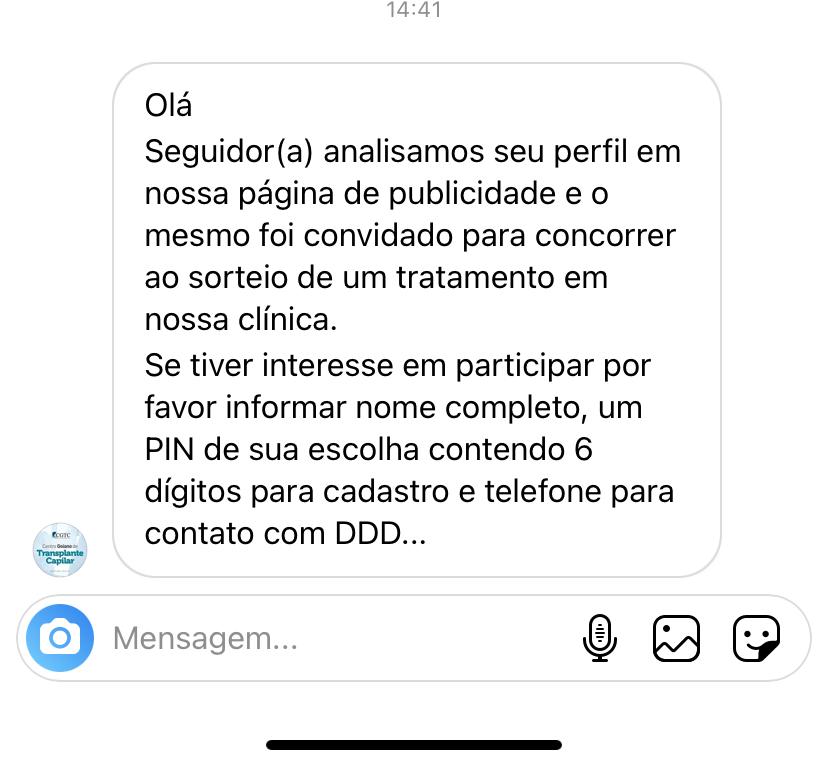Viewport: 828px width, 766px height.
Task: Open the sticker picker
Action: 756,638
